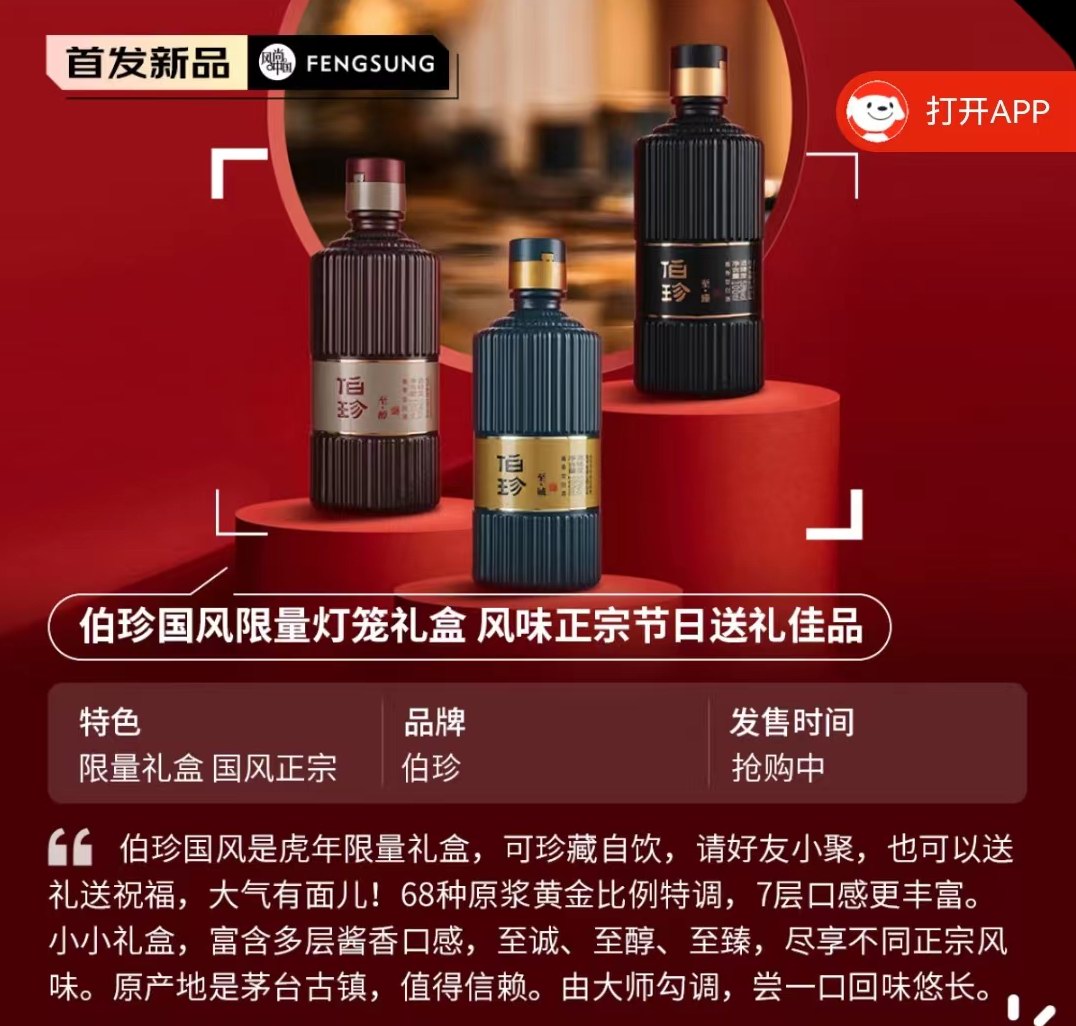Tap the 打开APP button

(x=955, y=111)
